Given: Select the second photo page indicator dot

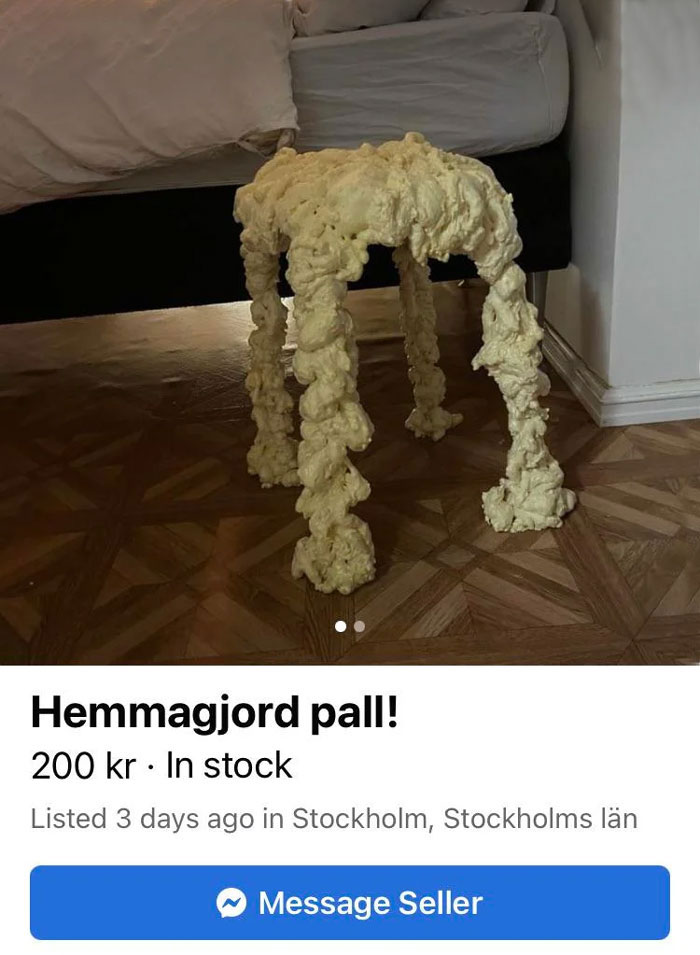Looking at the screenshot, I should pos(359,626).
